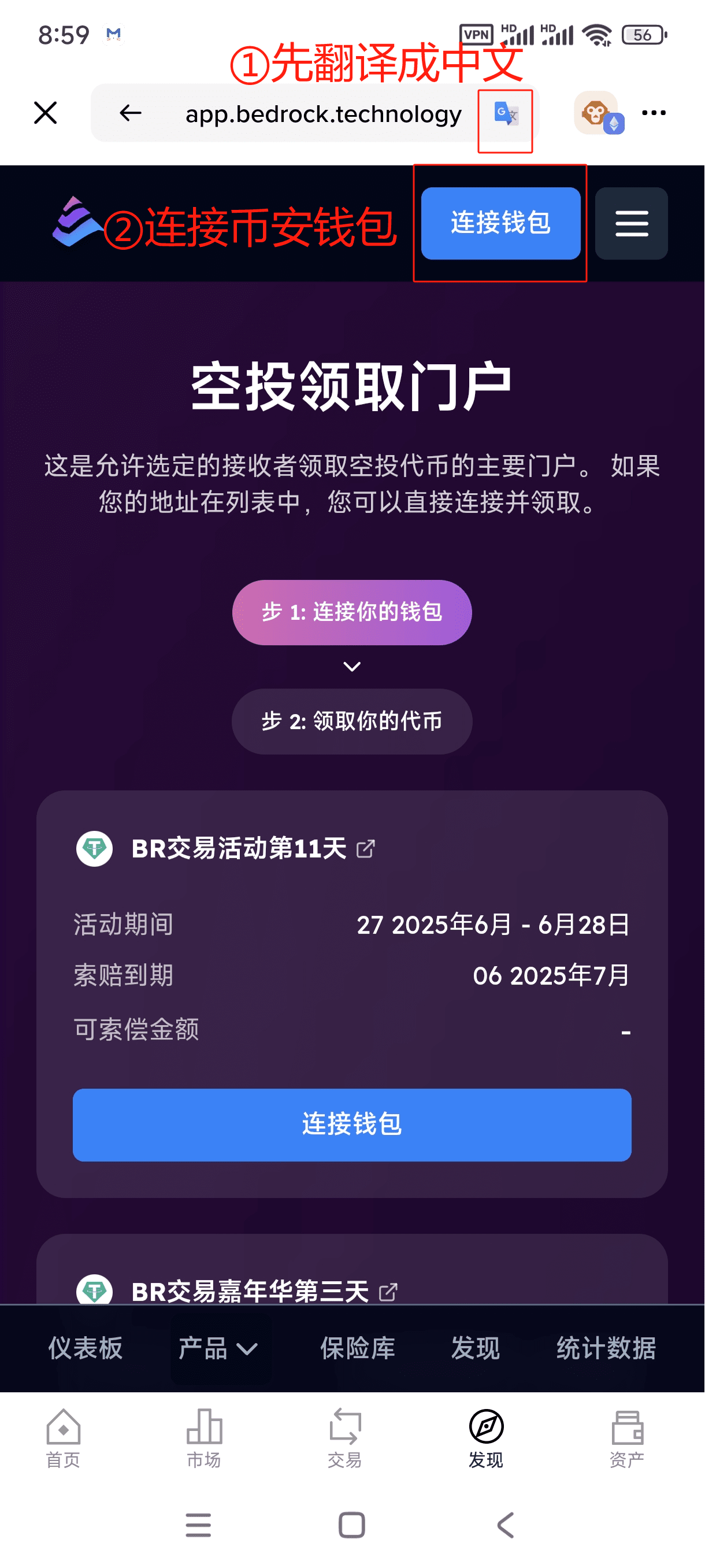Expand the 产品 dropdown
The width and height of the screenshot is (705, 1568).
[x=218, y=1349]
